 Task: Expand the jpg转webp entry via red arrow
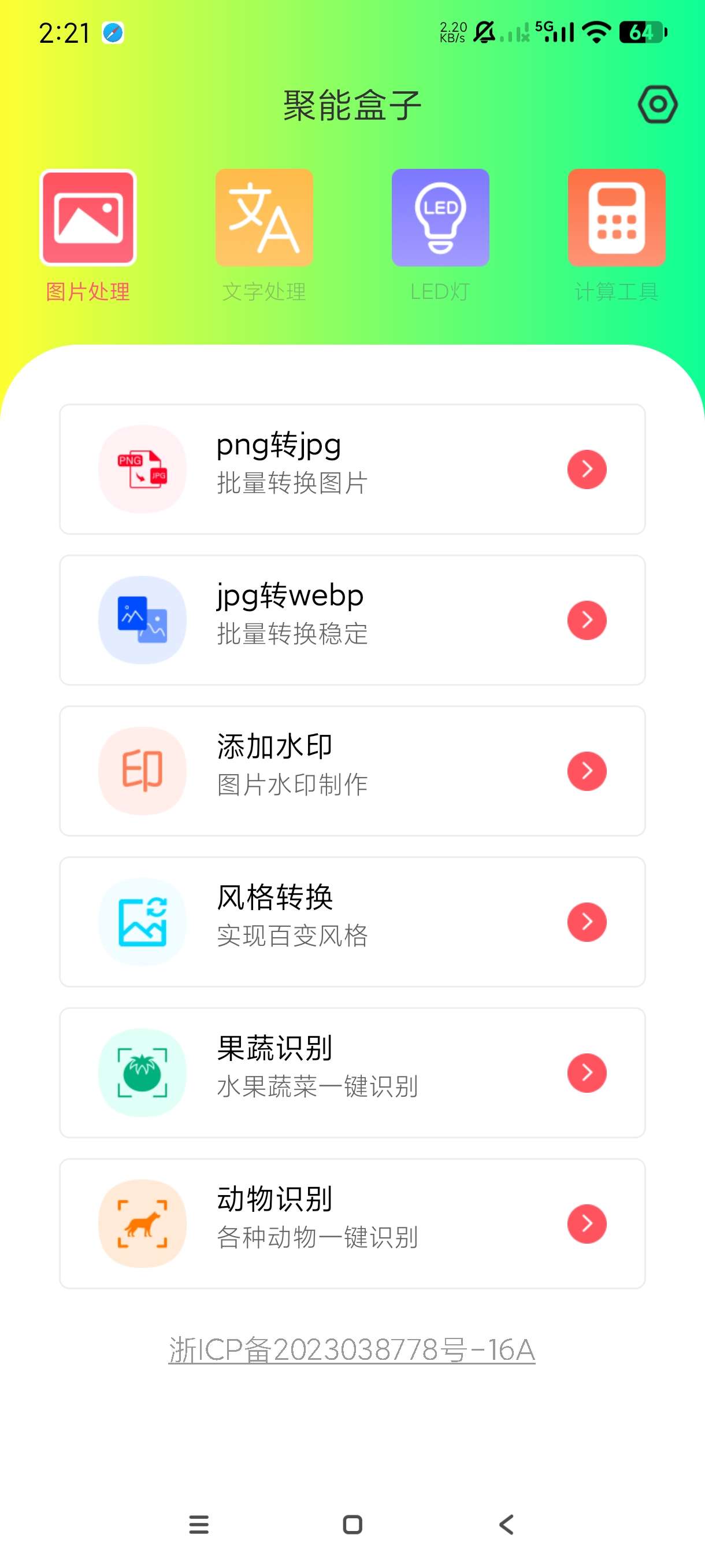point(587,620)
